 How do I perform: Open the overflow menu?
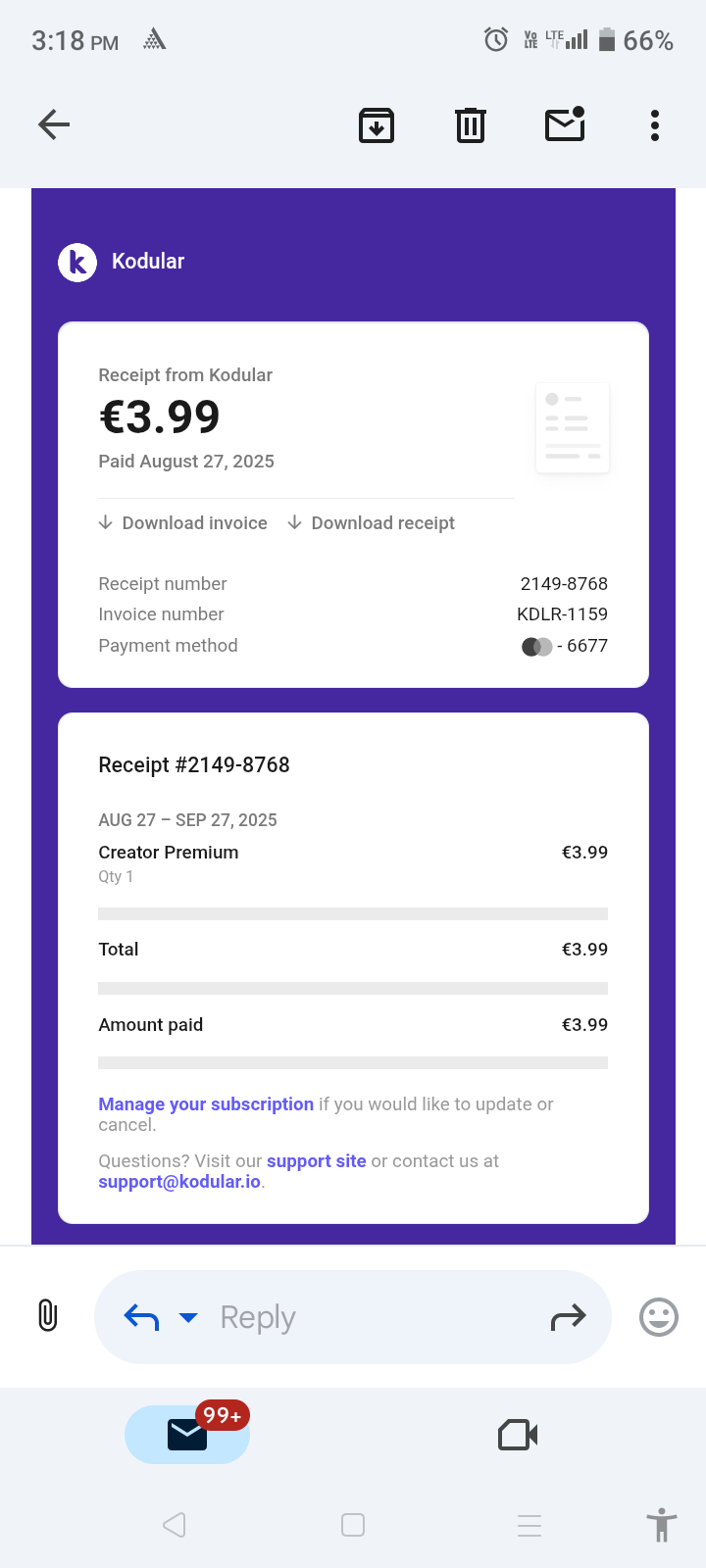coord(655,125)
